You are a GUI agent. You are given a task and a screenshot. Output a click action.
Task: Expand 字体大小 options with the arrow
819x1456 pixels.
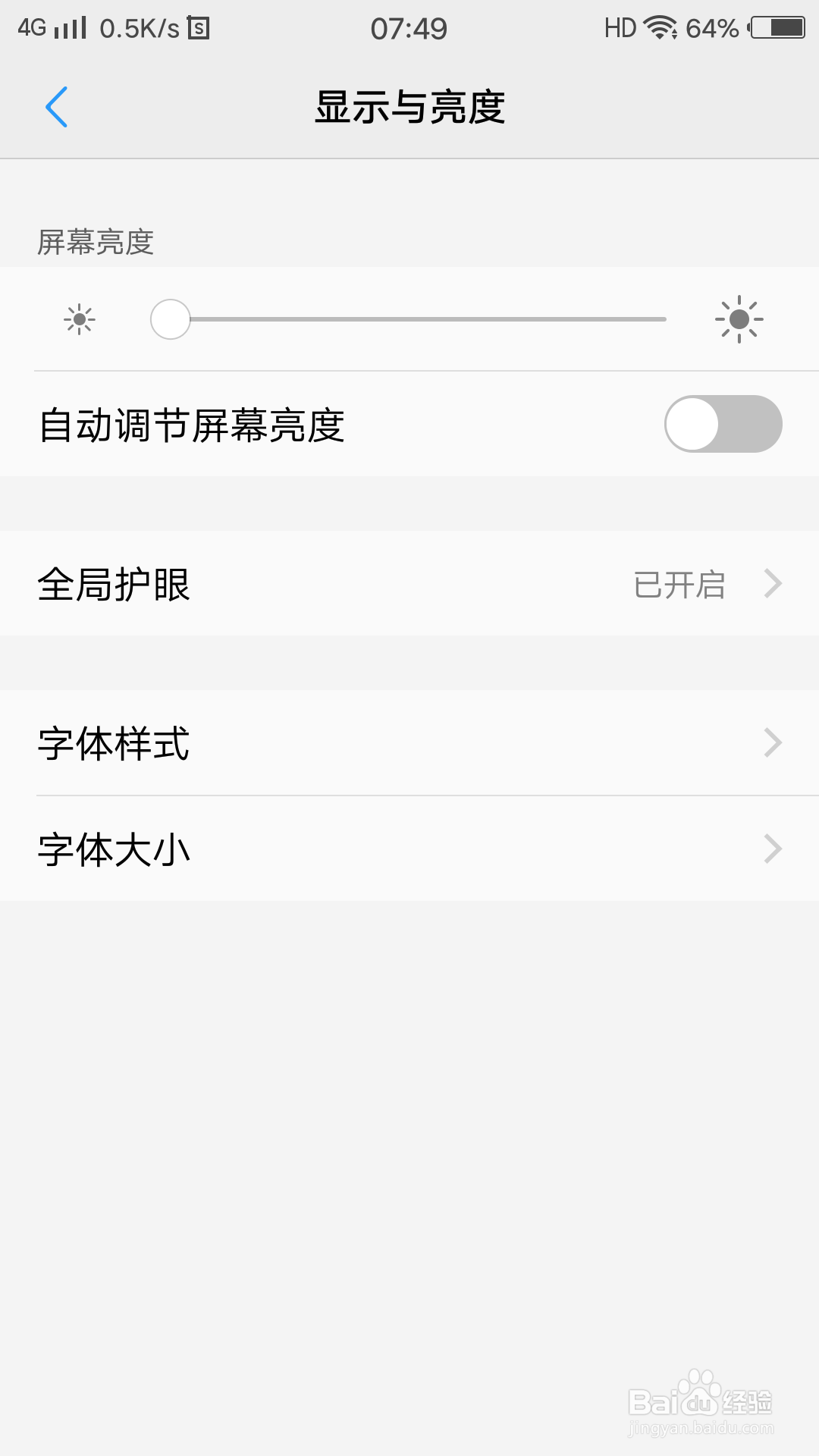772,851
